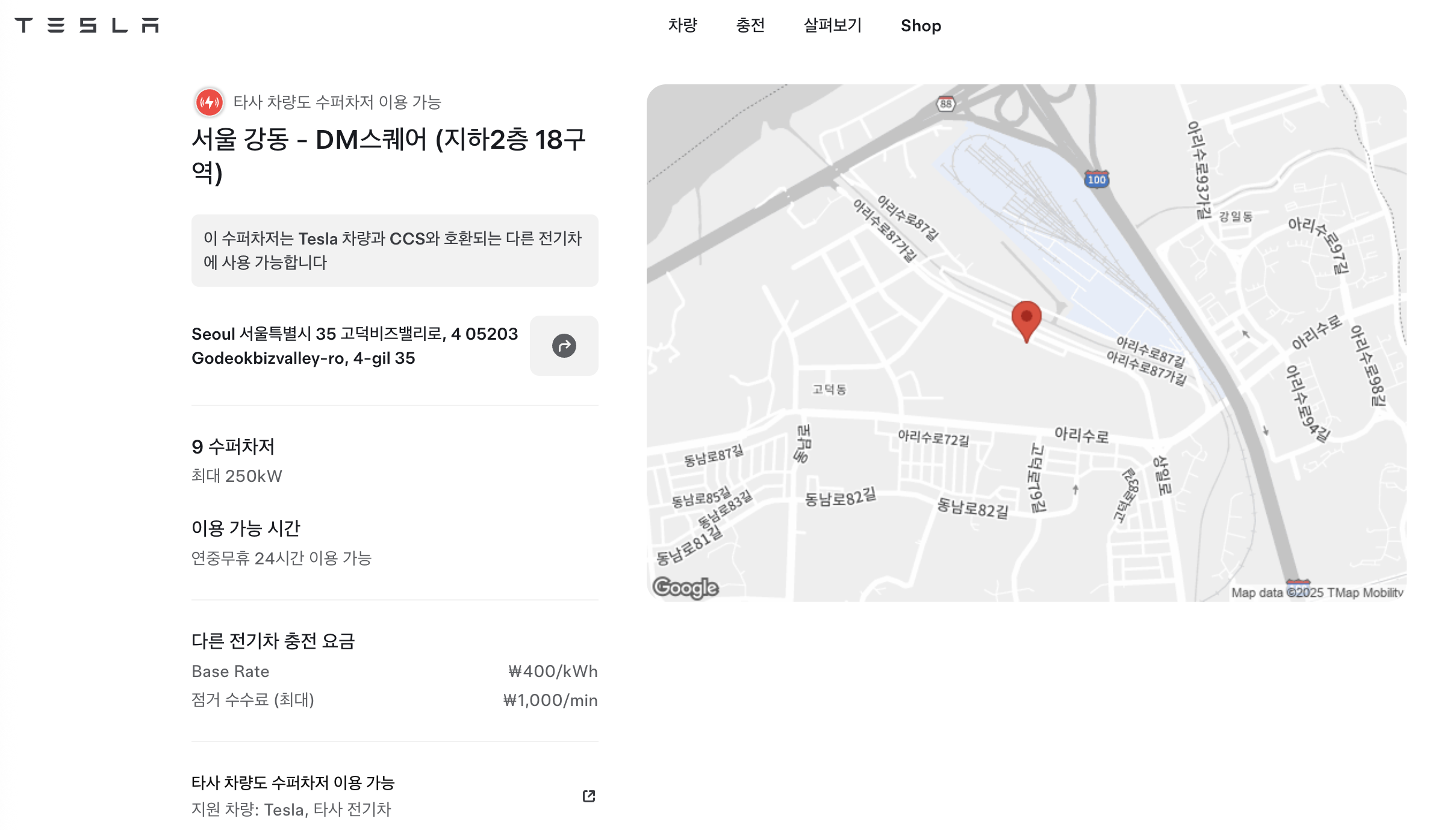Go to the Shop page
The width and height of the screenshot is (1456, 830).
pyautogui.click(x=921, y=25)
